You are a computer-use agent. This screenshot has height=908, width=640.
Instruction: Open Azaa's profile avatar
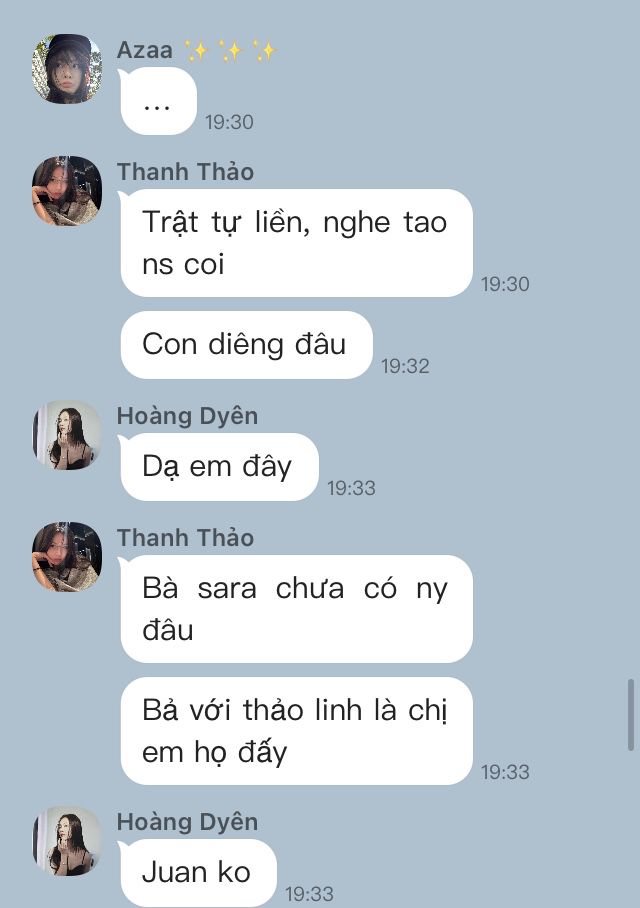coord(67,68)
